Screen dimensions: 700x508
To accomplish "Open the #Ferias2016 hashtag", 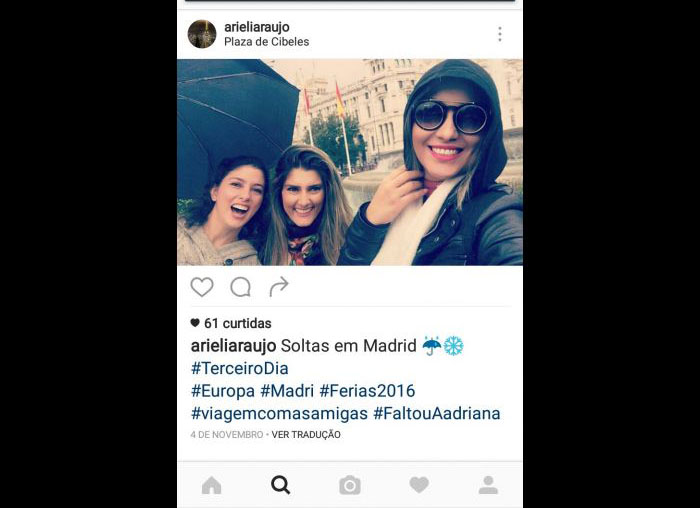I will 367,391.
